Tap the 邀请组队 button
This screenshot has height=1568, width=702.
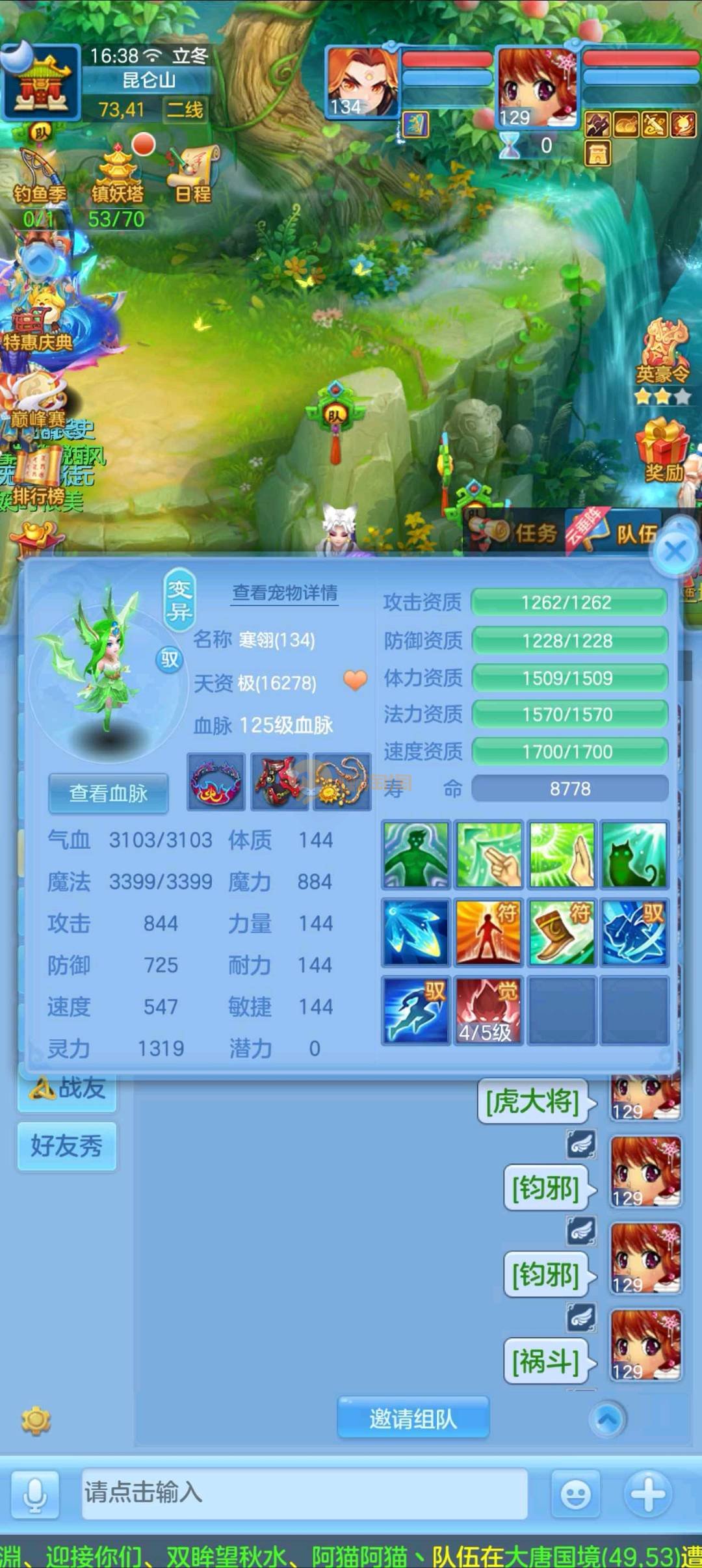pos(413,1418)
